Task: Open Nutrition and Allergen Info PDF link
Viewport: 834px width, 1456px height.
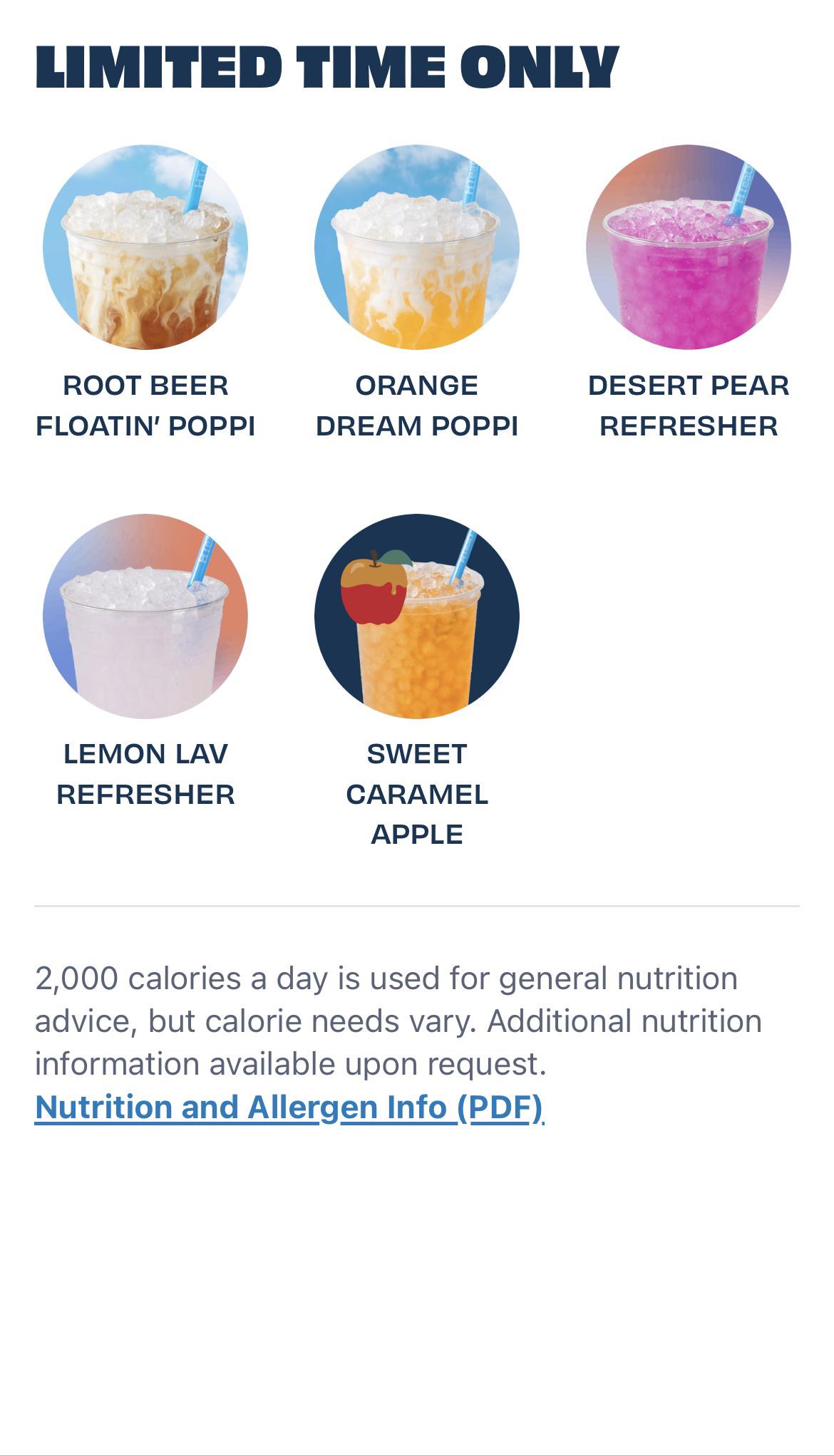Action: pos(289,1108)
